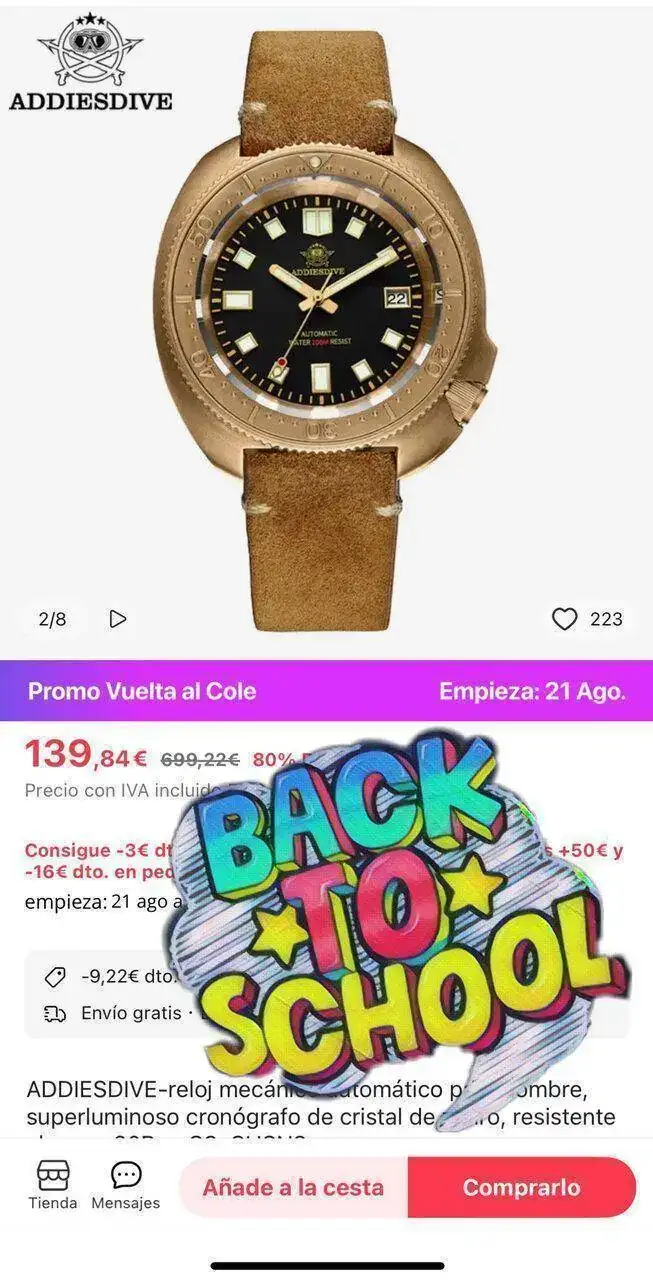This screenshot has width=653, height=1280.
Task: Buy now with Comprarlo
Action: tap(521, 1187)
